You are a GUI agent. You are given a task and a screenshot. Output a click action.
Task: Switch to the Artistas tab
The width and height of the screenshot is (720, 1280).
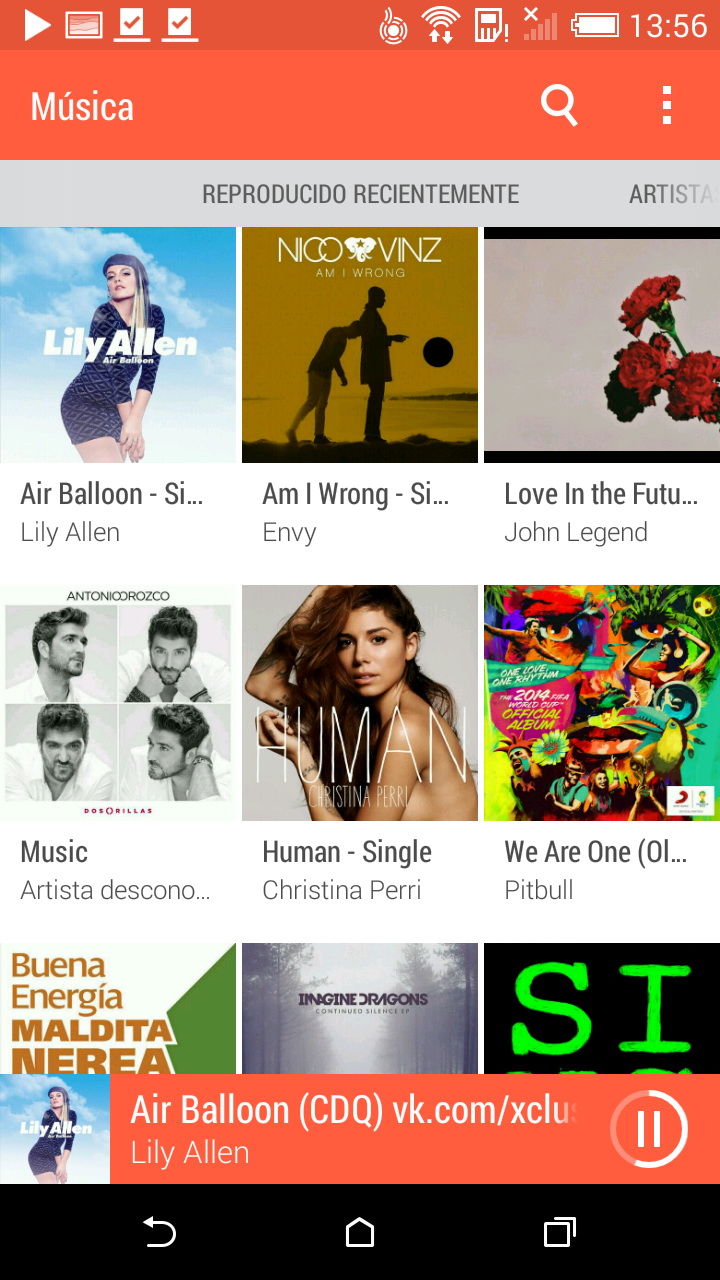pos(670,194)
